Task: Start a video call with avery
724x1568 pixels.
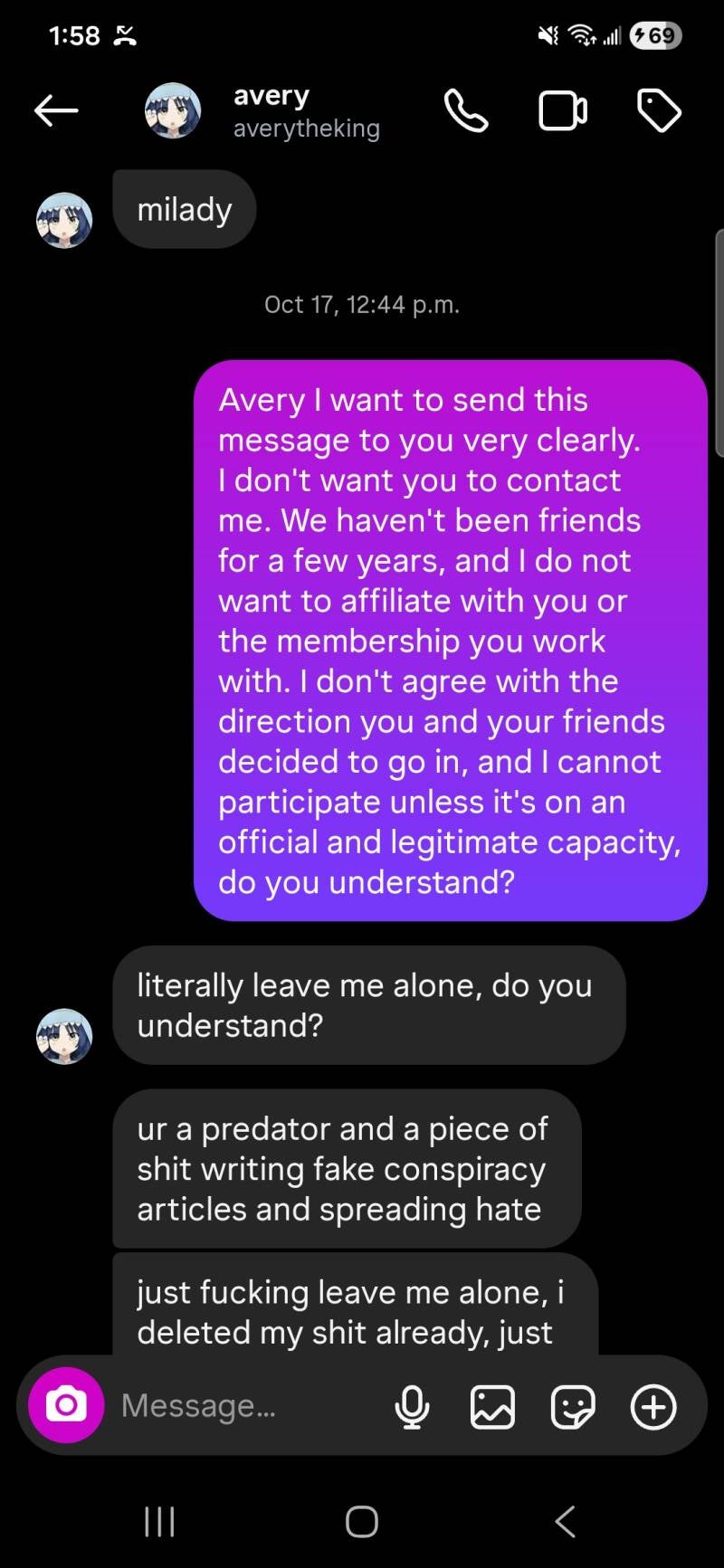Action: pos(563,111)
